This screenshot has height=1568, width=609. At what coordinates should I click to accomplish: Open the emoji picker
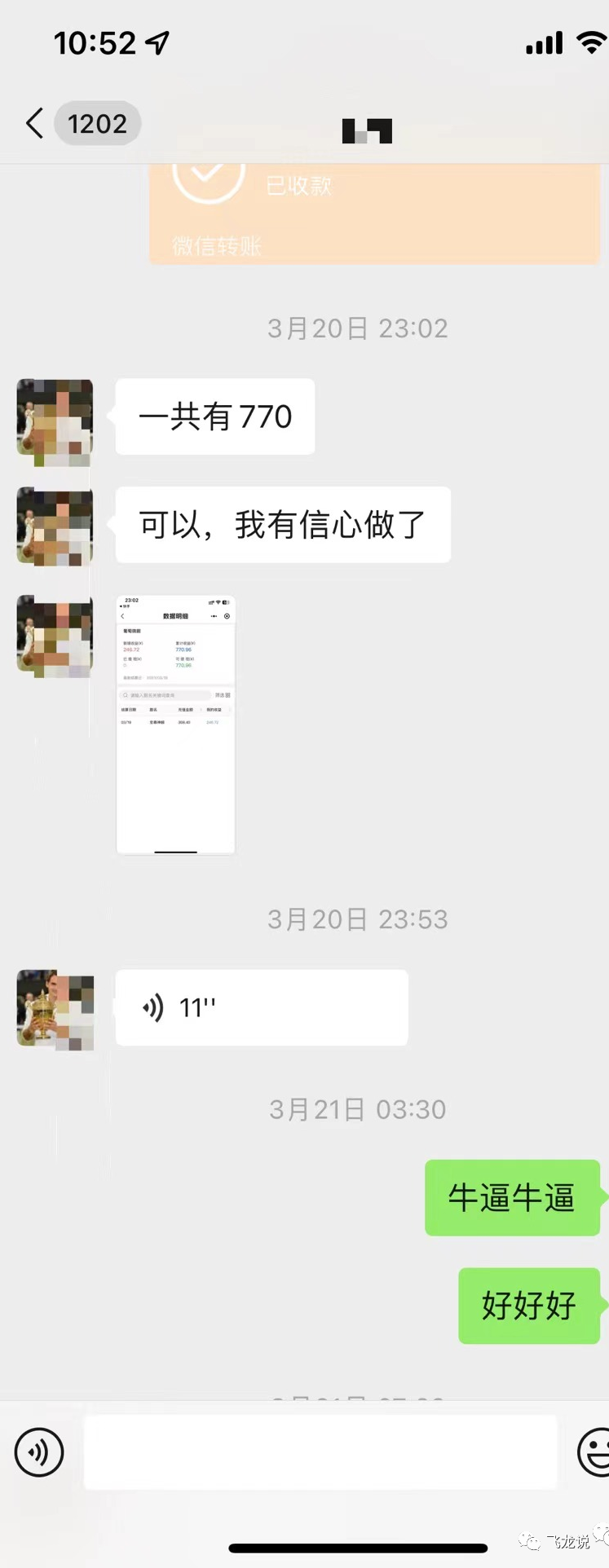pos(595,1451)
